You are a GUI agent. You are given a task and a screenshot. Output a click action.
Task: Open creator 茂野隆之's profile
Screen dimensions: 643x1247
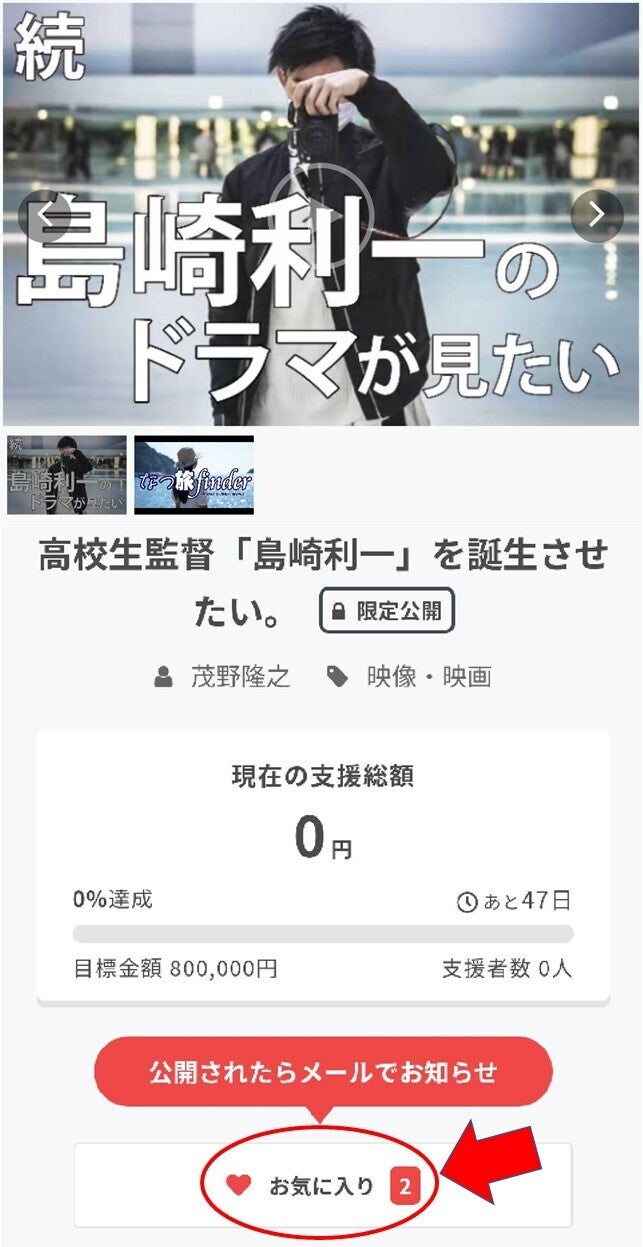240,677
